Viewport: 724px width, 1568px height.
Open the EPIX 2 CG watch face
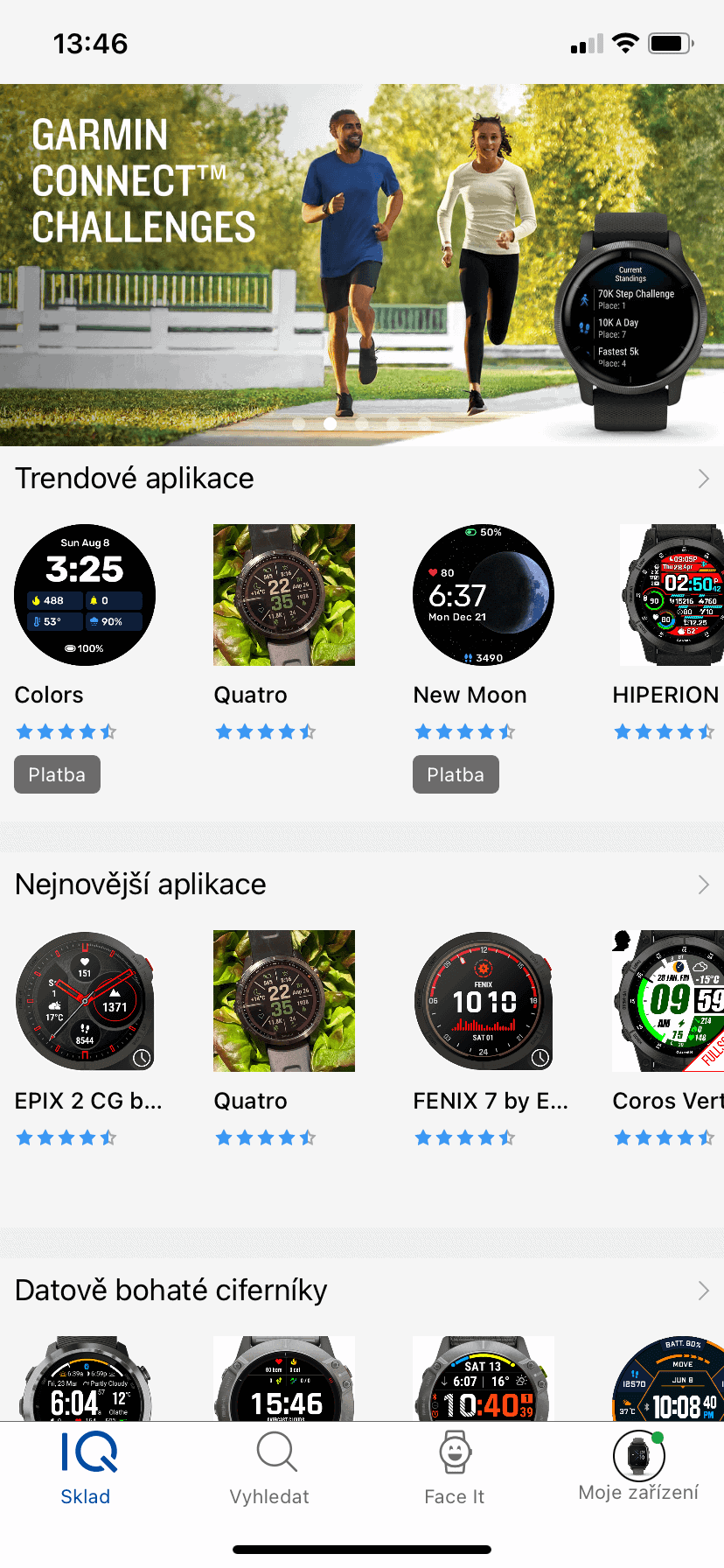85,1001
